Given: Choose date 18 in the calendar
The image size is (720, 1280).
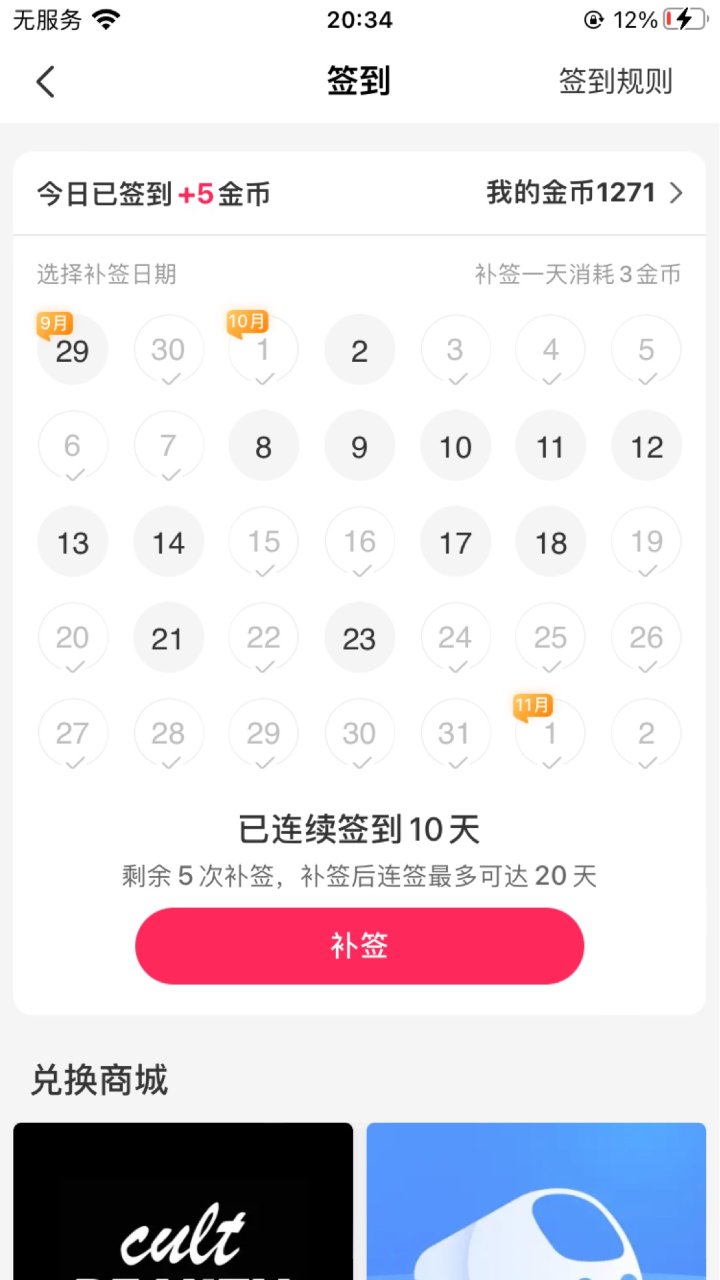Looking at the screenshot, I should [x=550, y=542].
